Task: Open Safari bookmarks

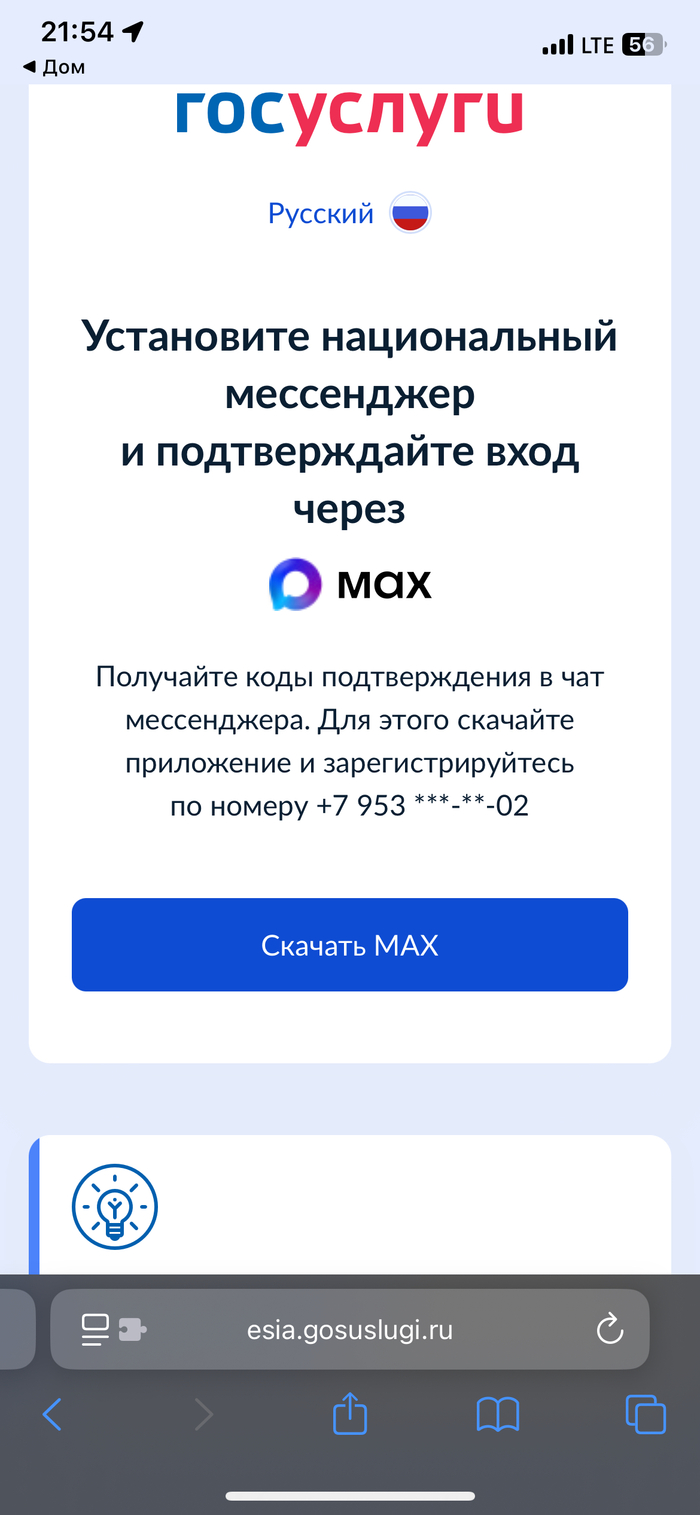Action: 497,1414
